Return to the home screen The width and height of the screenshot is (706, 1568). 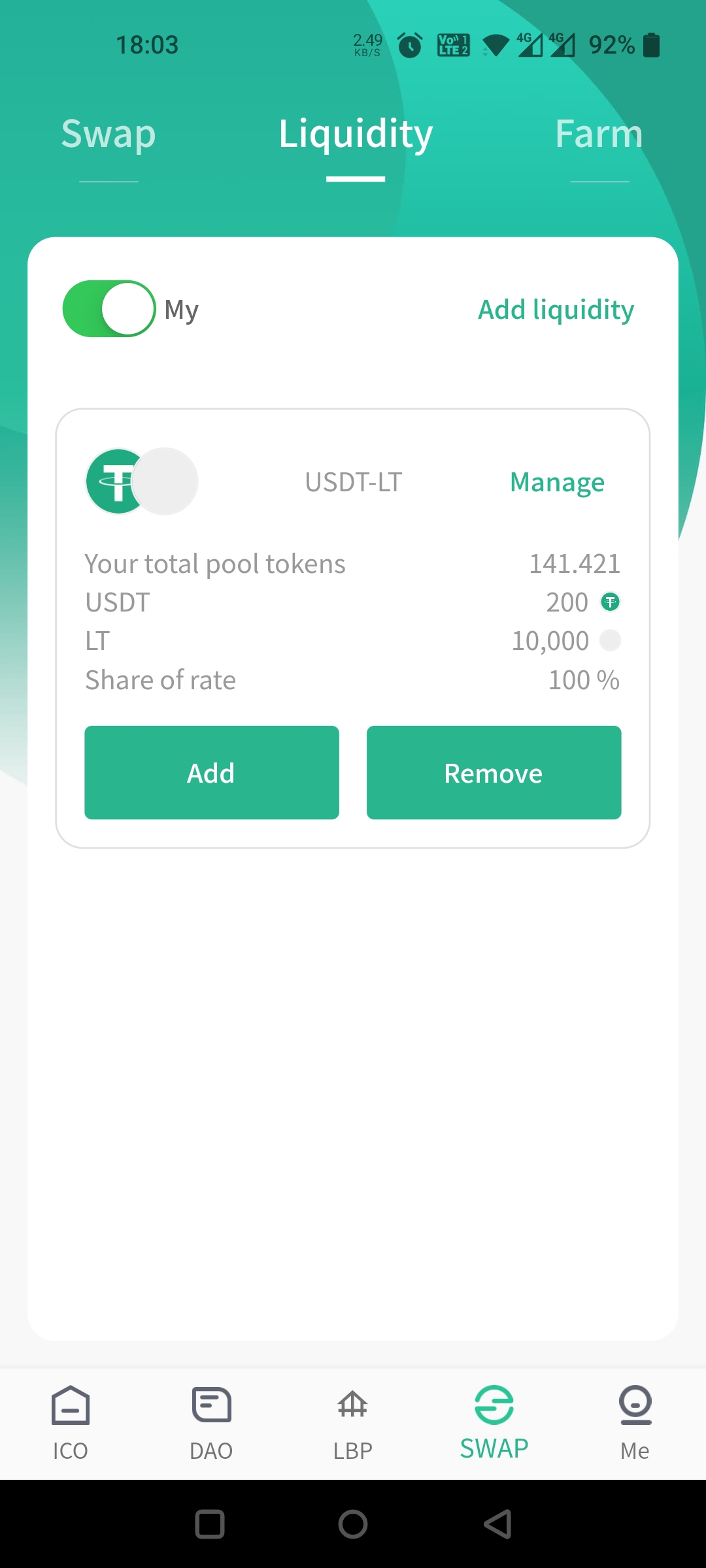click(x=353, y=1524)
